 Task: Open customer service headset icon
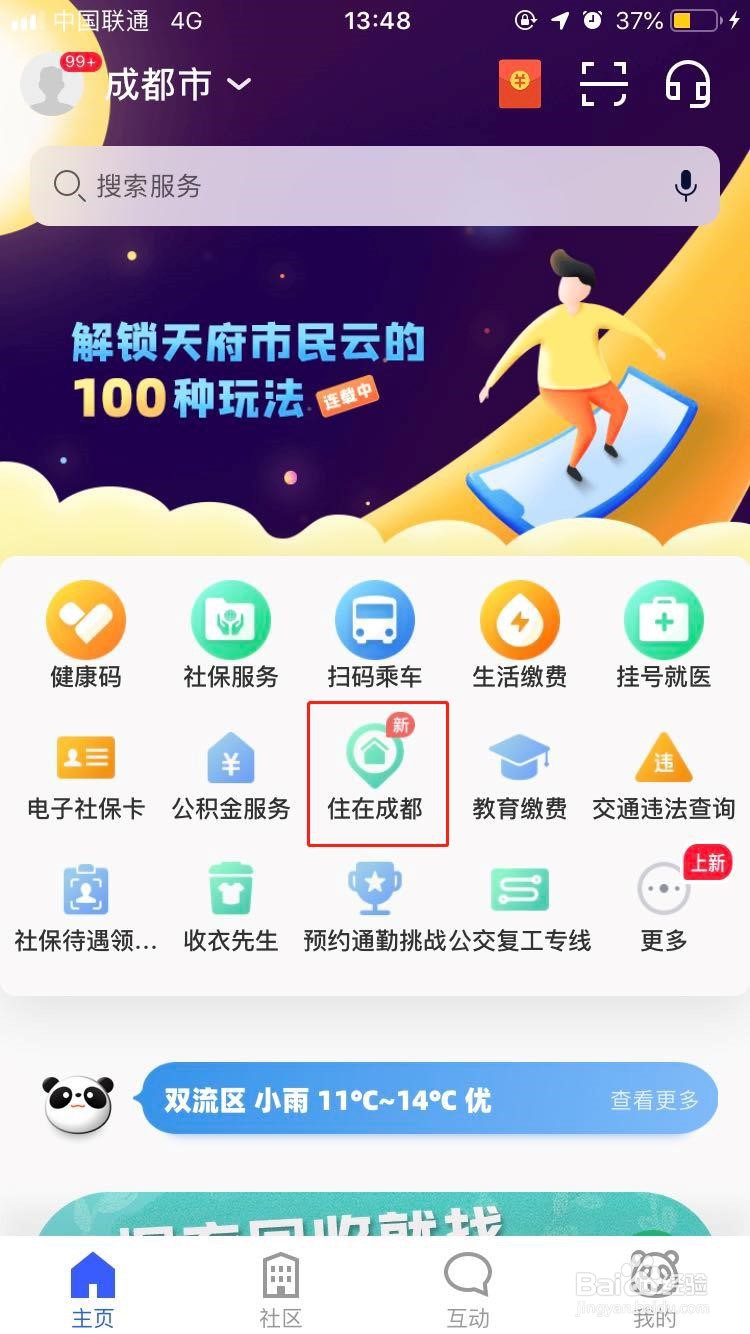click(x=686, y=84)
